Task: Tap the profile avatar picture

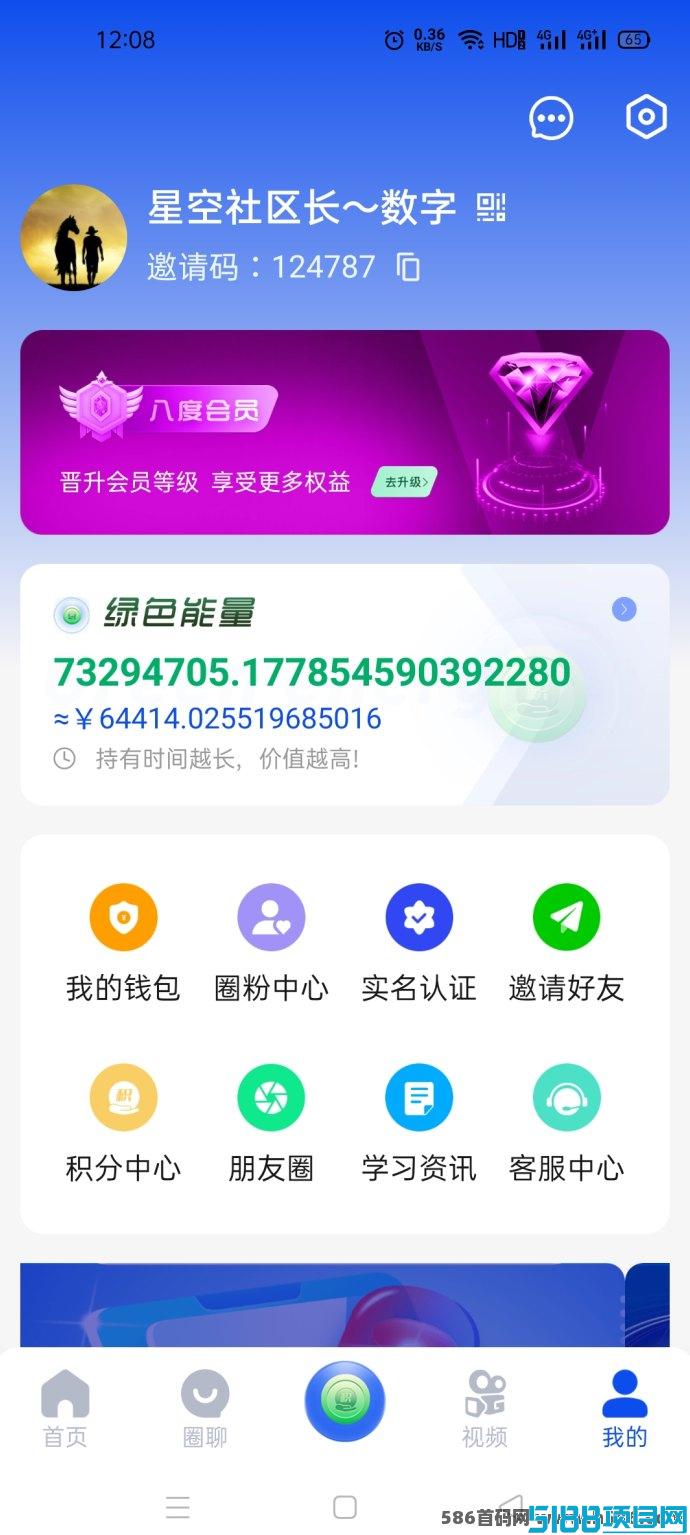Action: click(74, 237)
